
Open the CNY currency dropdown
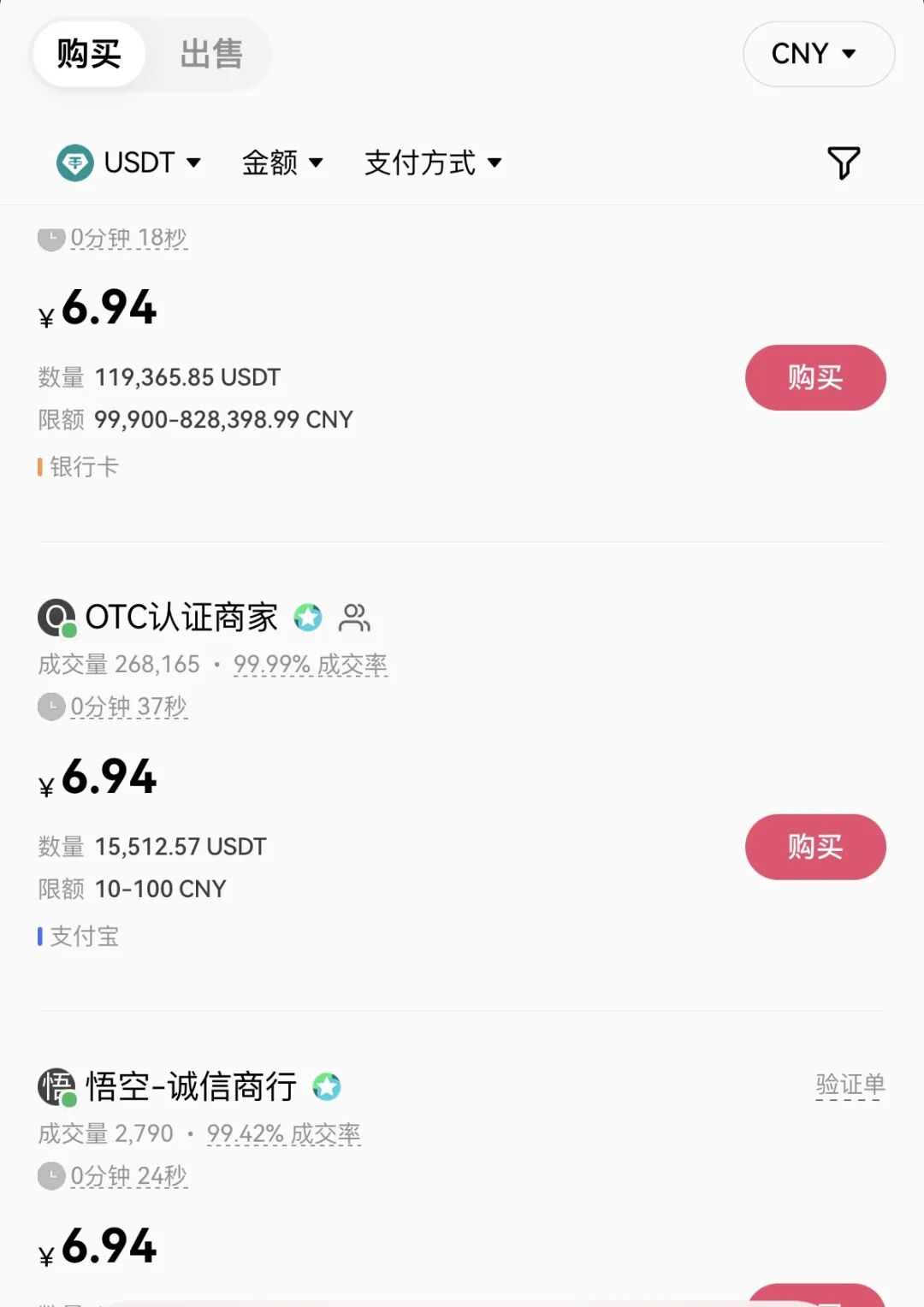point(817,54)
